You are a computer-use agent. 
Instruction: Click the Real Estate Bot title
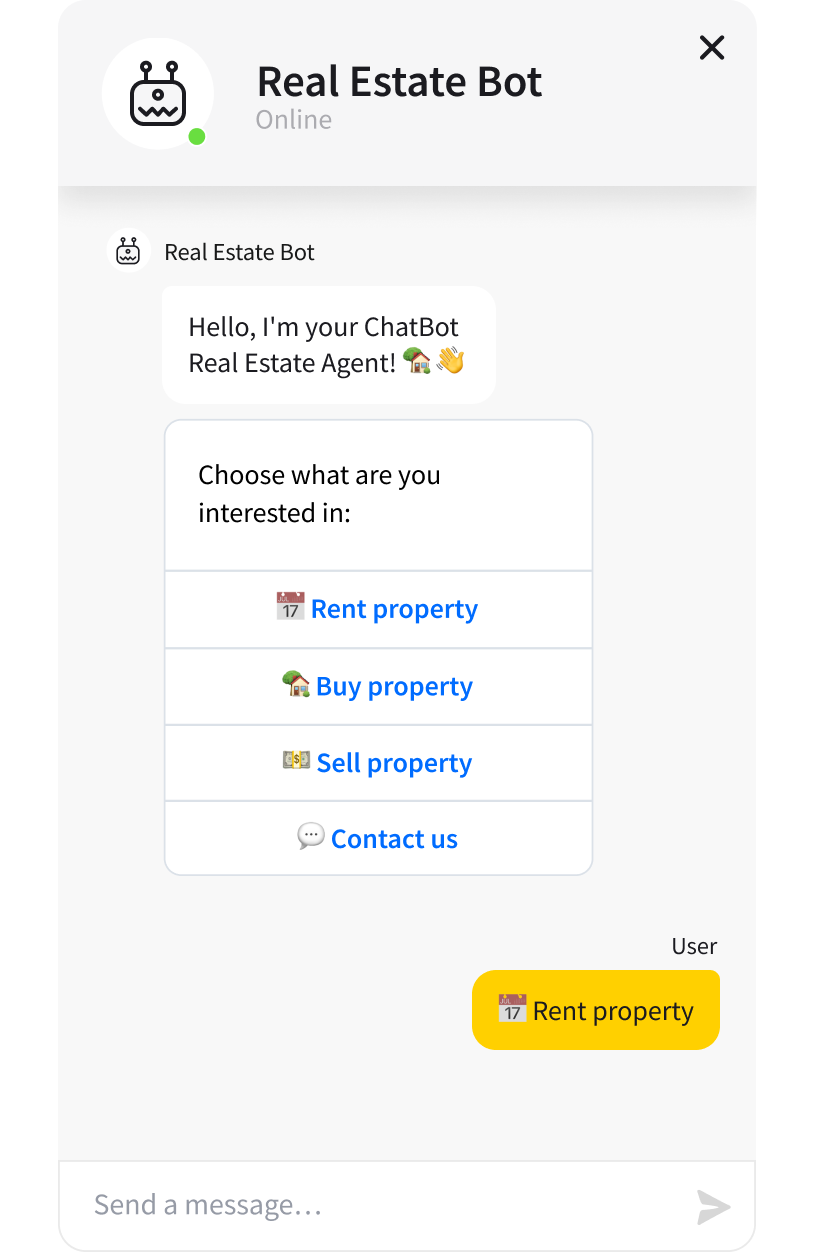tap(399, 81)
